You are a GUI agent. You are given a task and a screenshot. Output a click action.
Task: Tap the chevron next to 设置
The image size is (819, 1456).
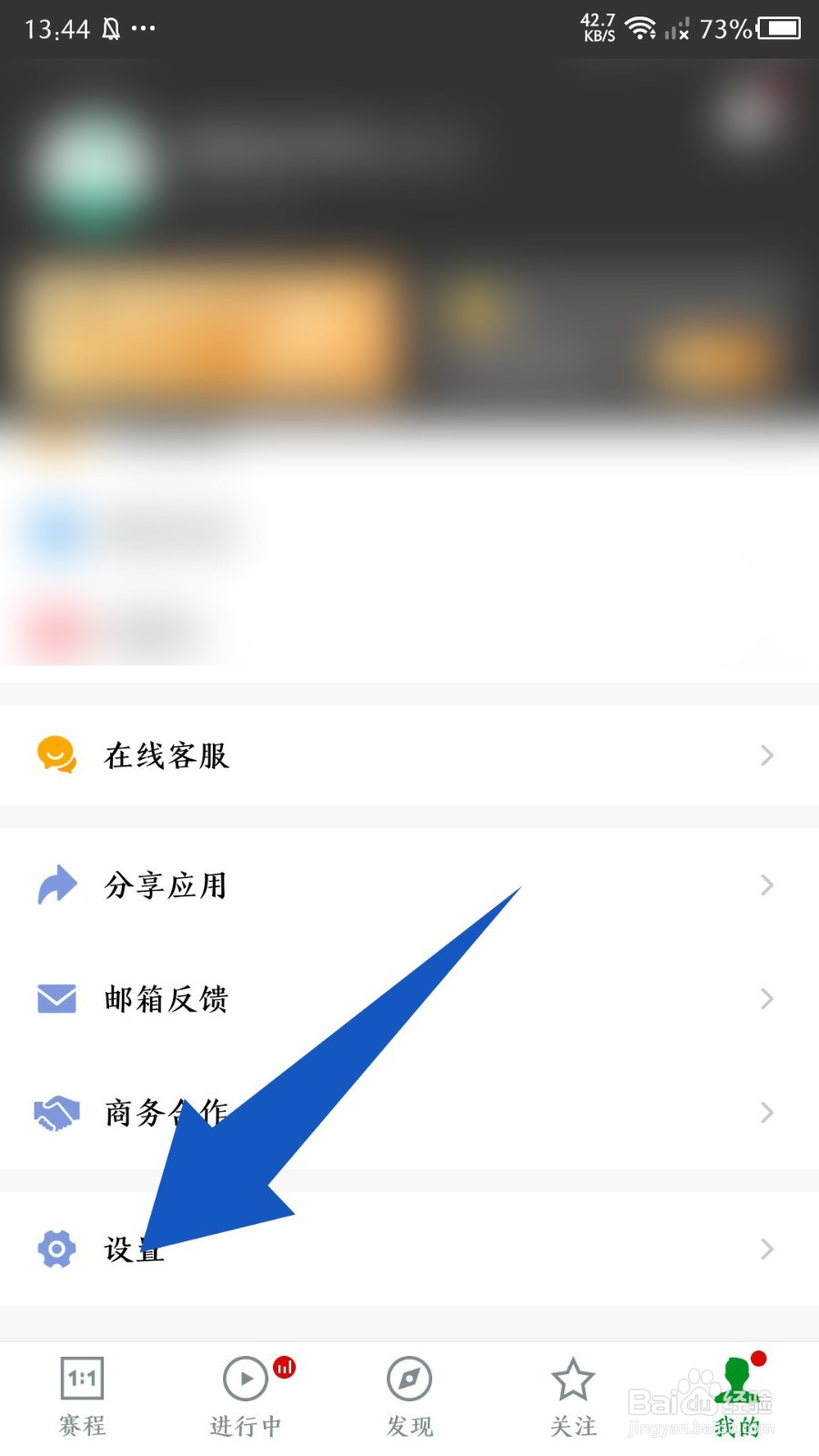(x=765, y=1249)
